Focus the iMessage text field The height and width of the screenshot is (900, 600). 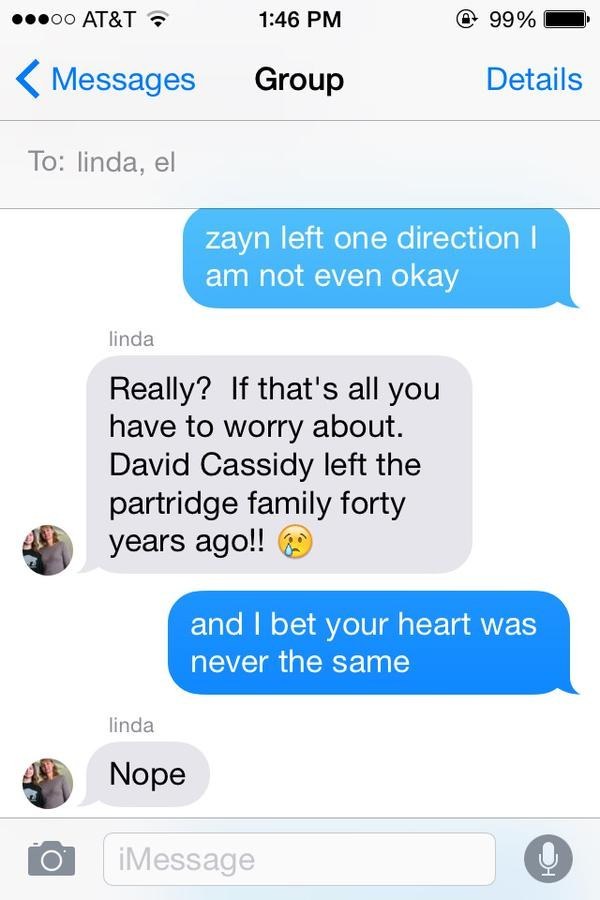point(299,859)
